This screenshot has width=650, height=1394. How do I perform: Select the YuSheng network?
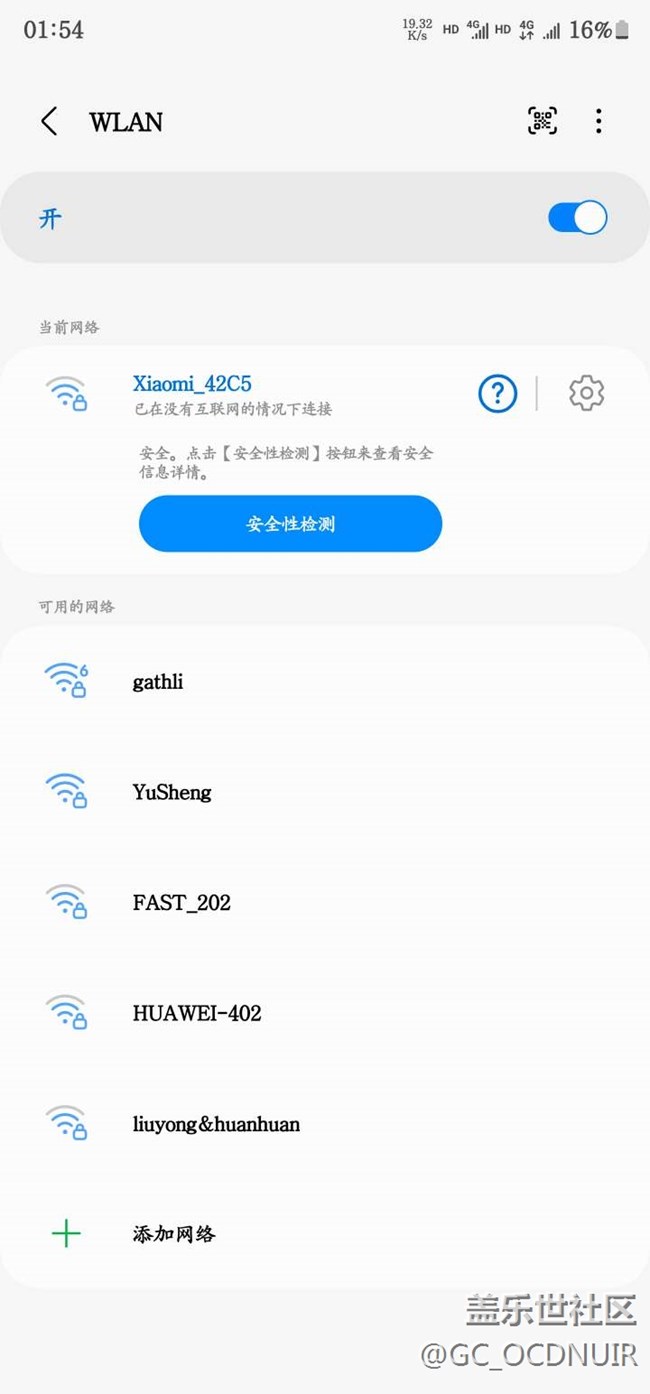click(172, 792)
